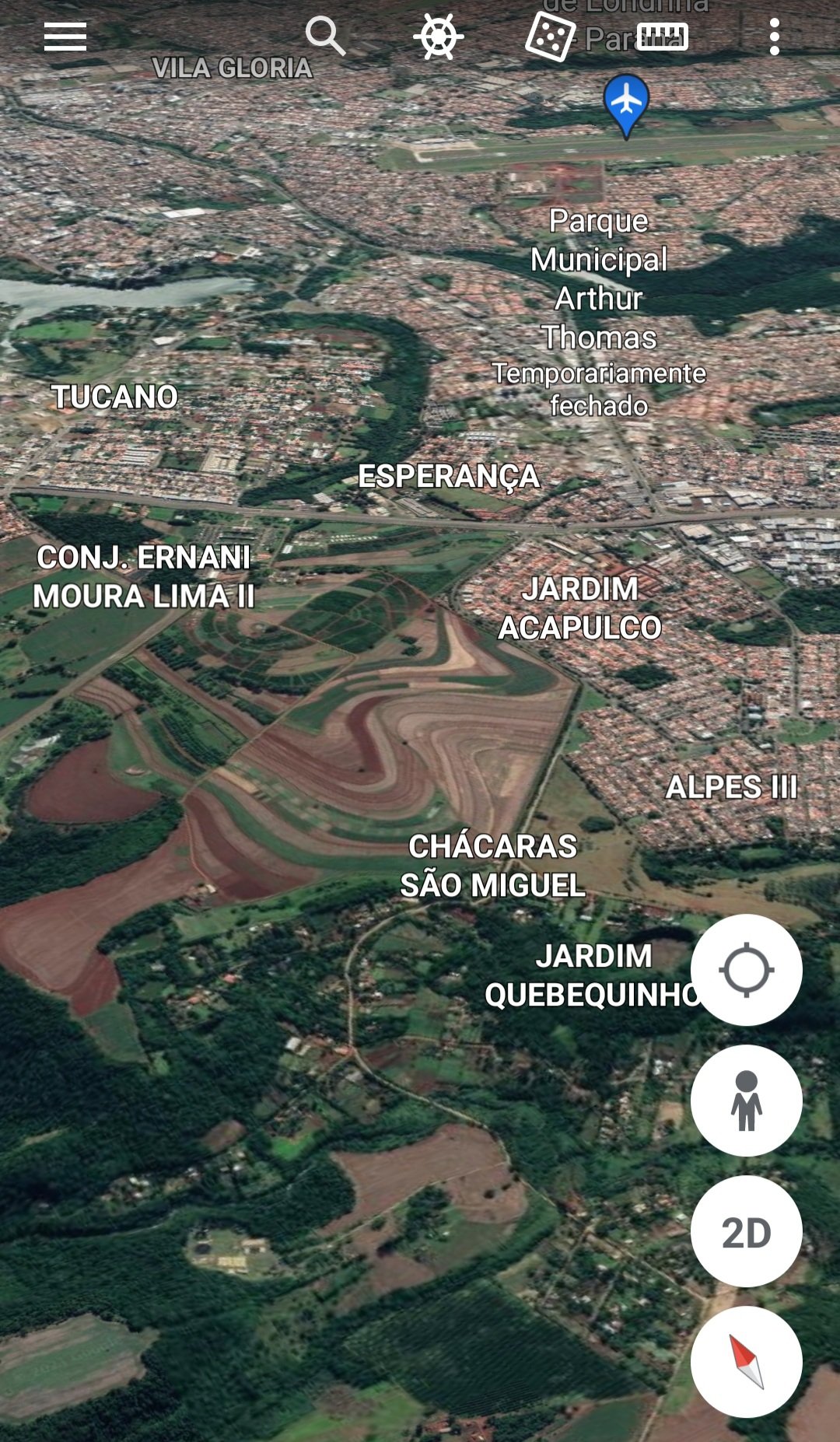
Task: Switch view to 2D
Action: coord(747,1231)
